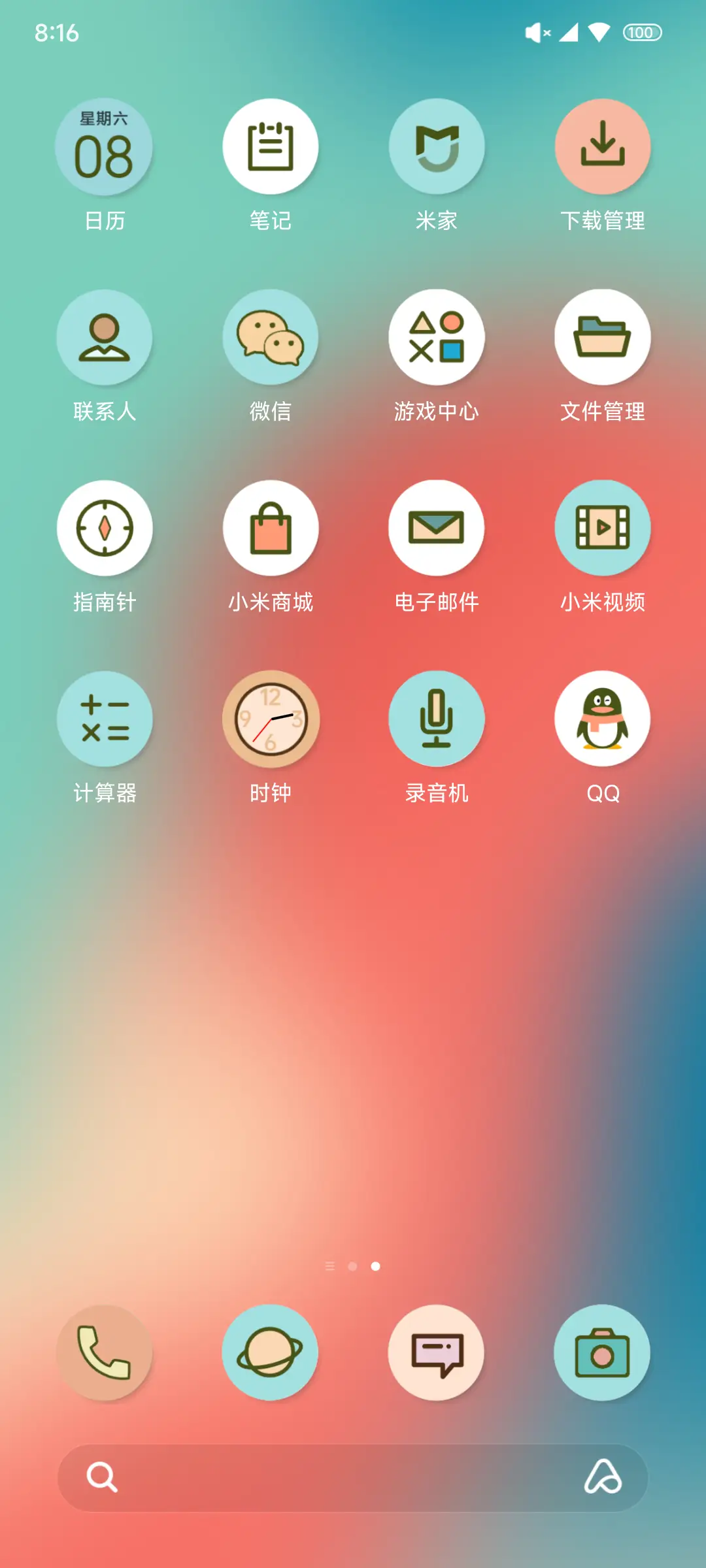The image size is (706, 1568).
Task: Open the 计算器 calculator
Action: tap(105, 719)
